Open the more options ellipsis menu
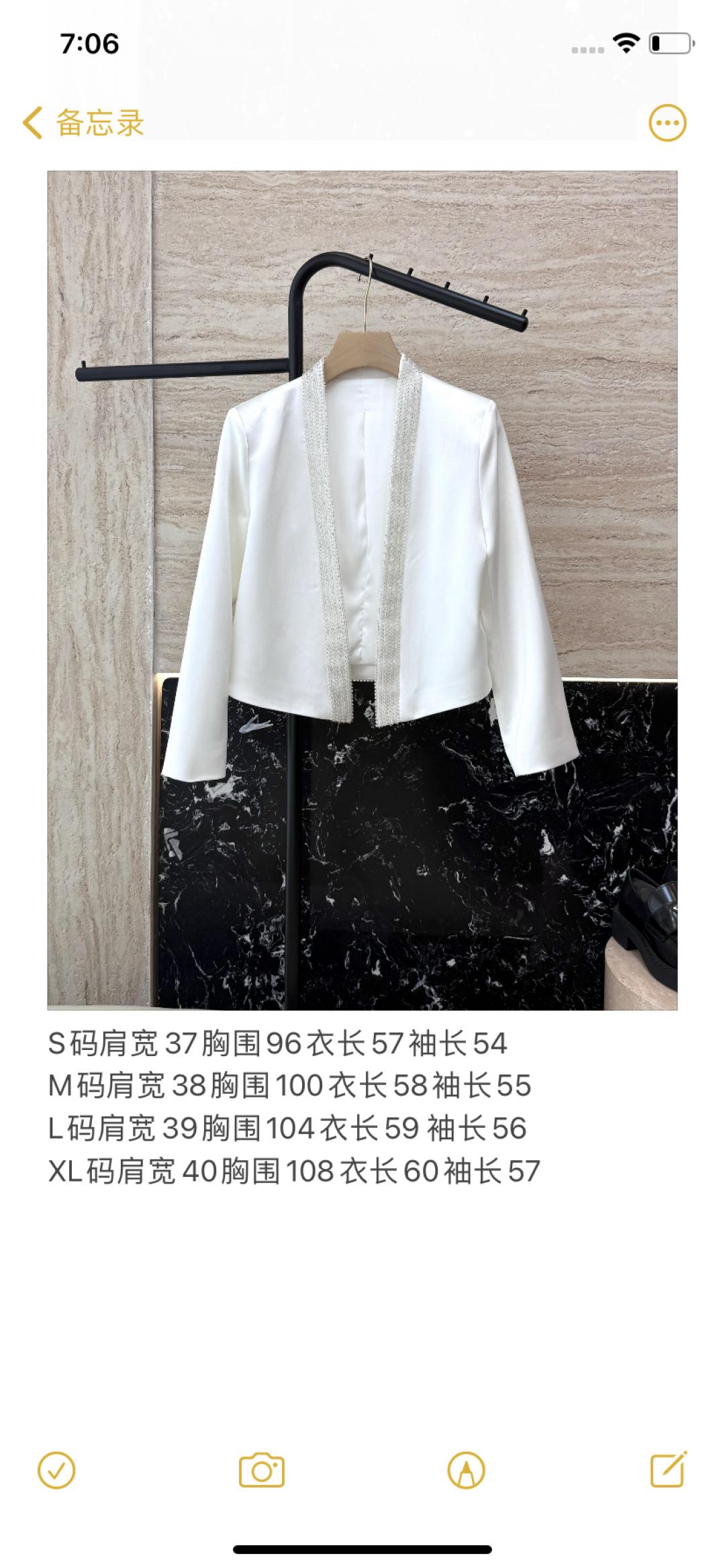Viewport: 725px width, 1568px height. tap(667, 123)
